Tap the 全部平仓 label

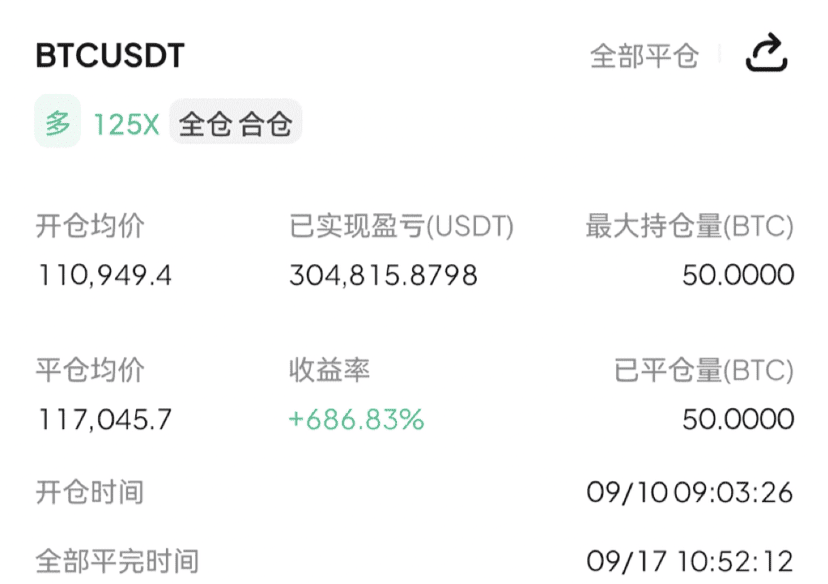point(644,56)
